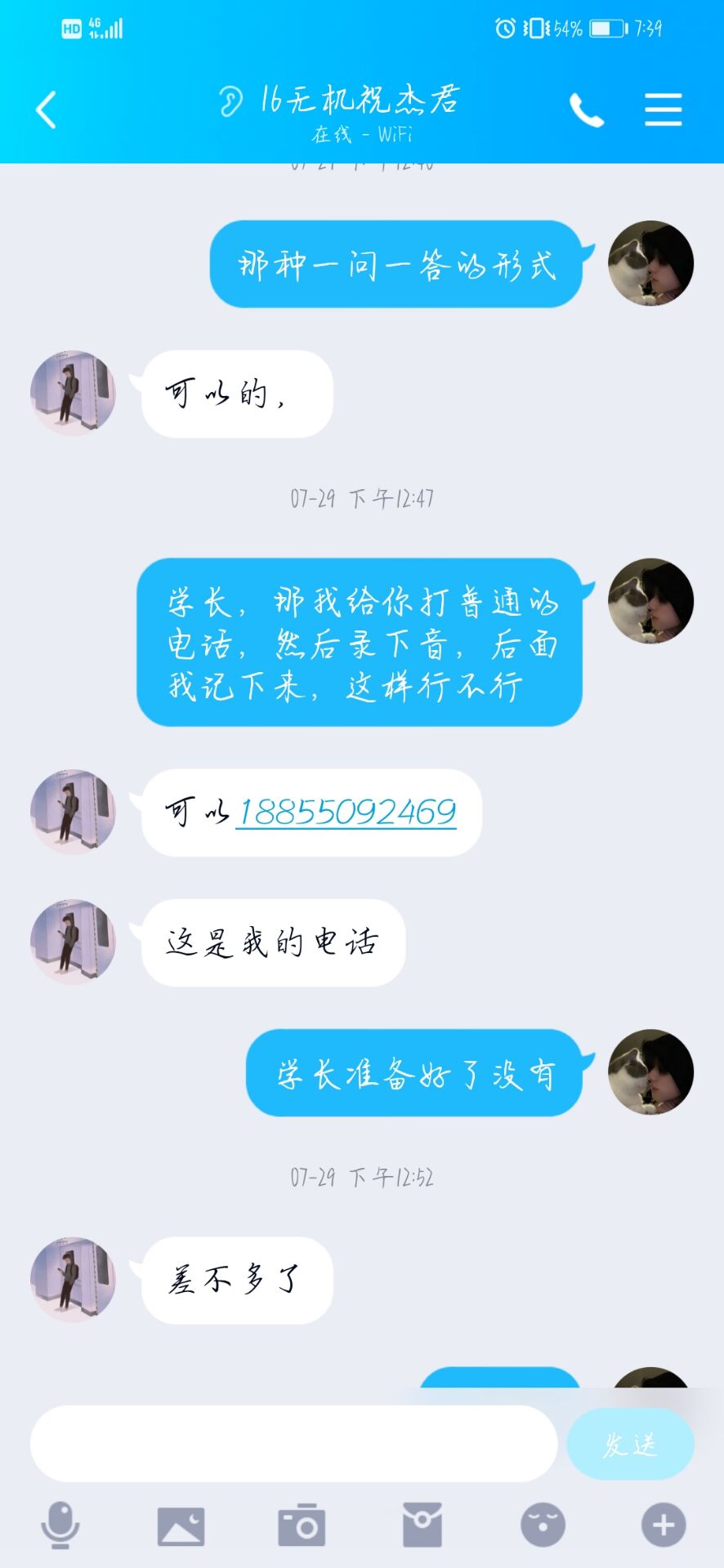Focus the message input field

pos(294,1444)
